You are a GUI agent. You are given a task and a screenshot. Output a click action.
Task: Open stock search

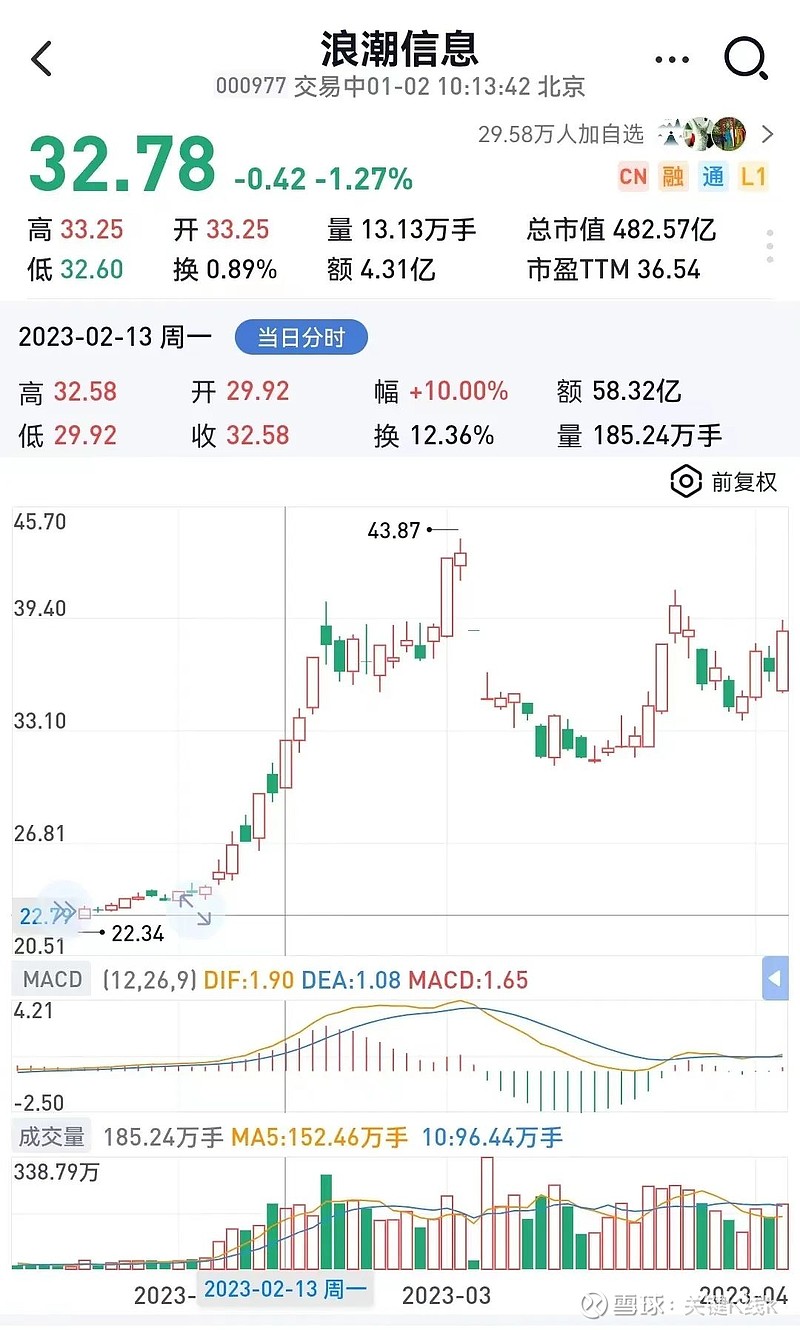[x=746, y=59]
